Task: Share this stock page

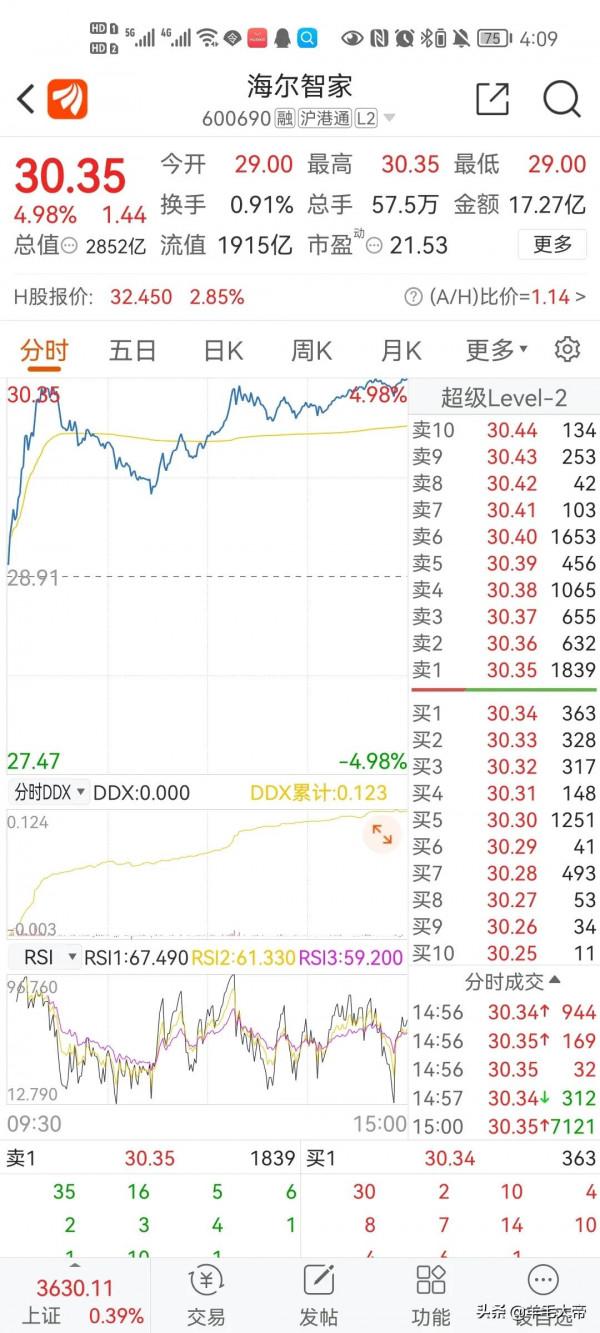Action: 492,99
